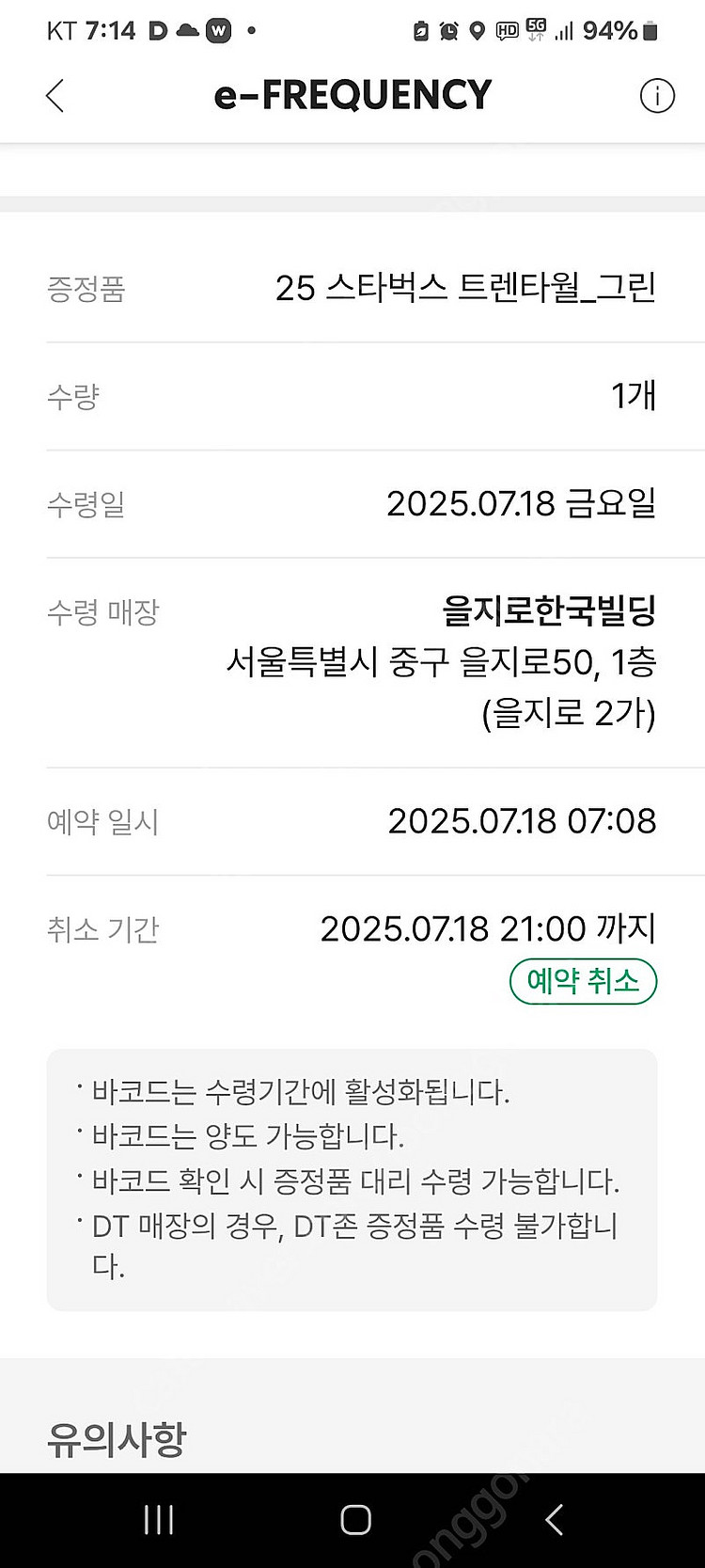Viewport: 705px width, 1568px height.
Task: Open app information via the (i) icon
Action: (x=658, y=95)
